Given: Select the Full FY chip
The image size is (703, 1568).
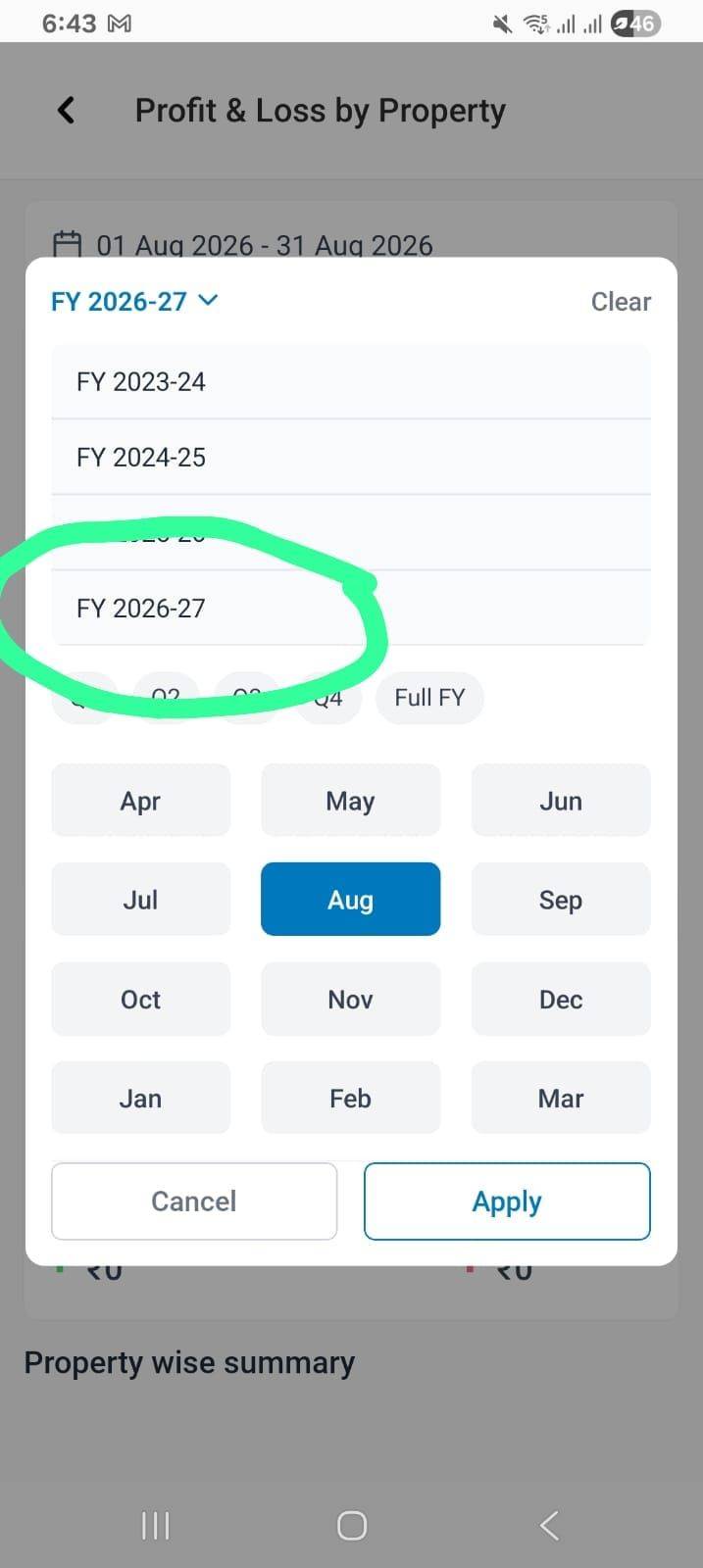Looking at the screenshot, I should click(429, 698).
